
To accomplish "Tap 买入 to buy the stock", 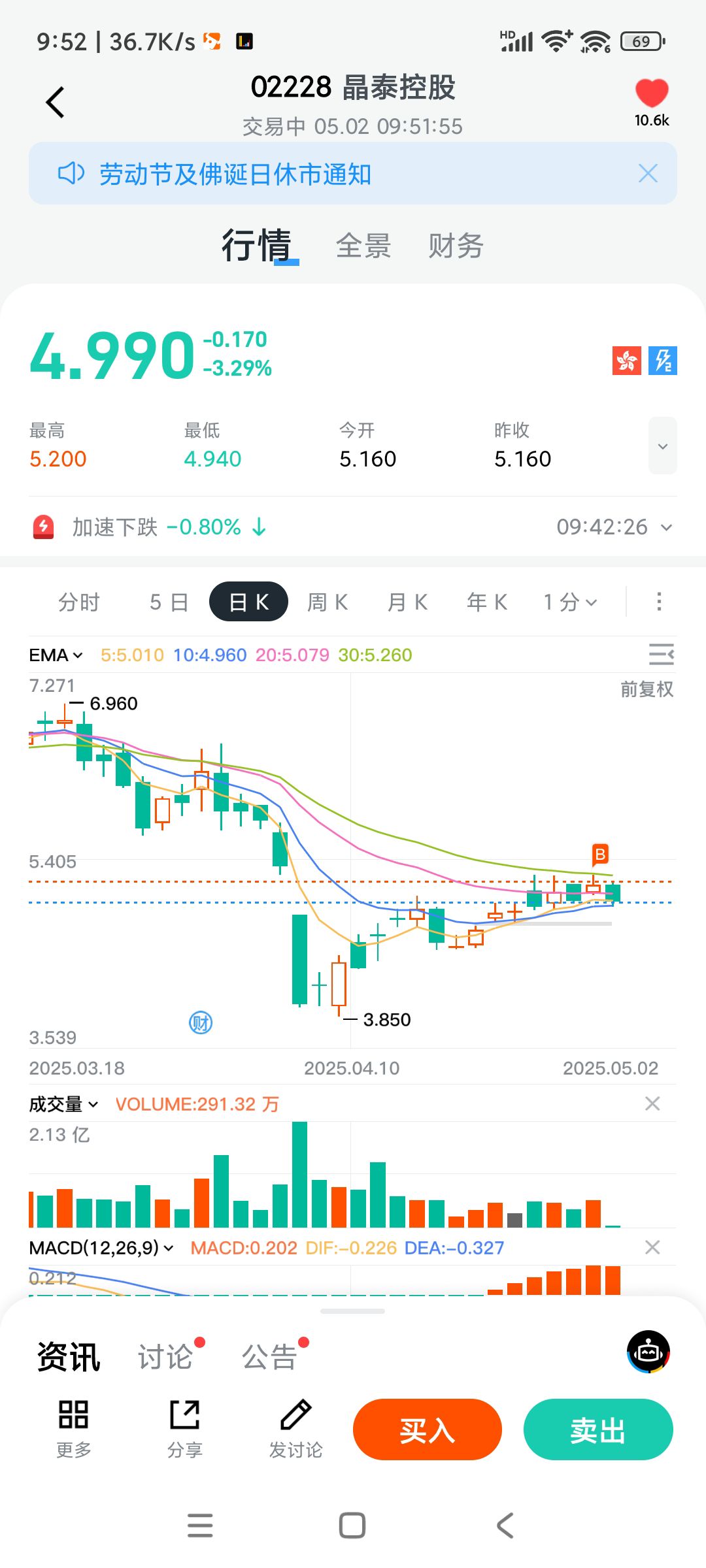I will click(x=427, y=1430).
